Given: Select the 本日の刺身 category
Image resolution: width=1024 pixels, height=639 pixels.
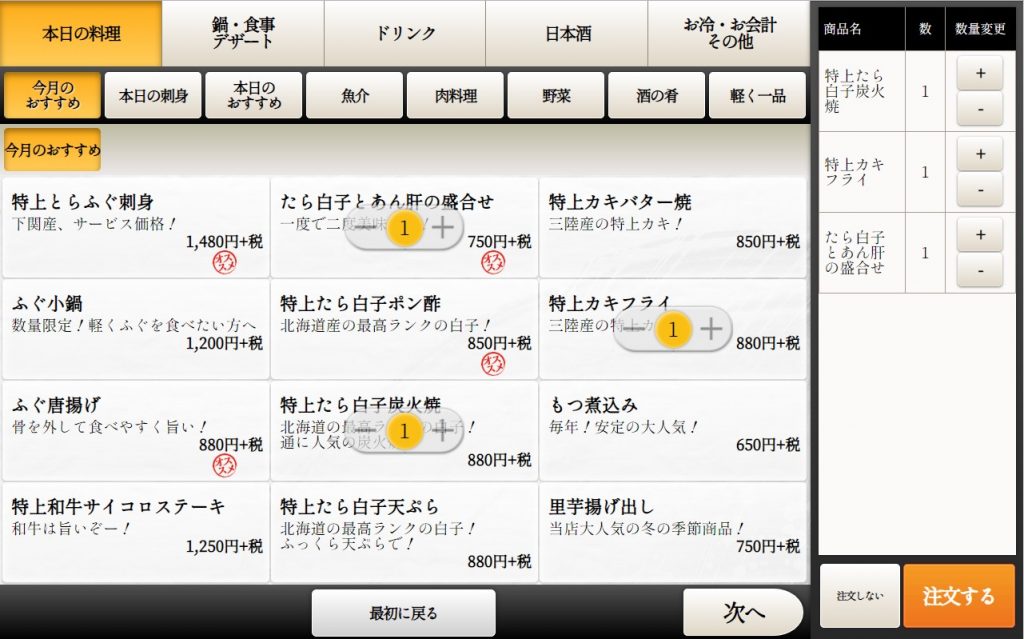Looking at the screenshot, I should click(153, 96).
